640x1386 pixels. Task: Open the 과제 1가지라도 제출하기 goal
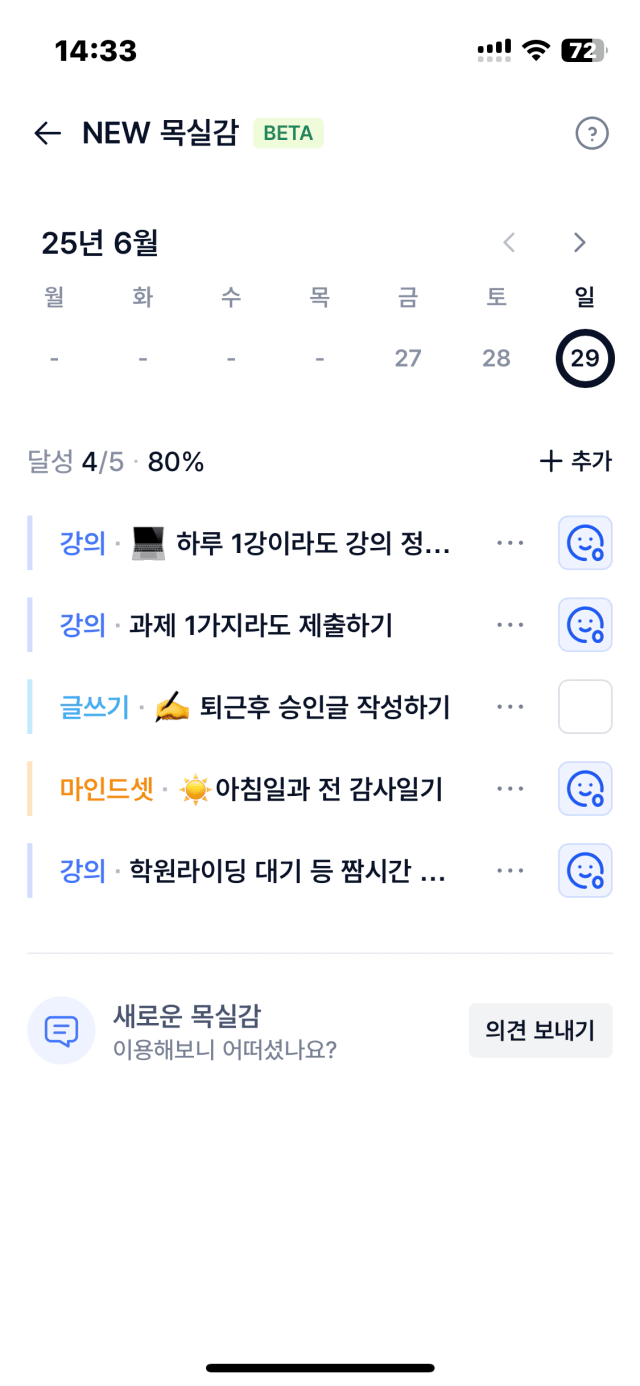click(260, 625)
